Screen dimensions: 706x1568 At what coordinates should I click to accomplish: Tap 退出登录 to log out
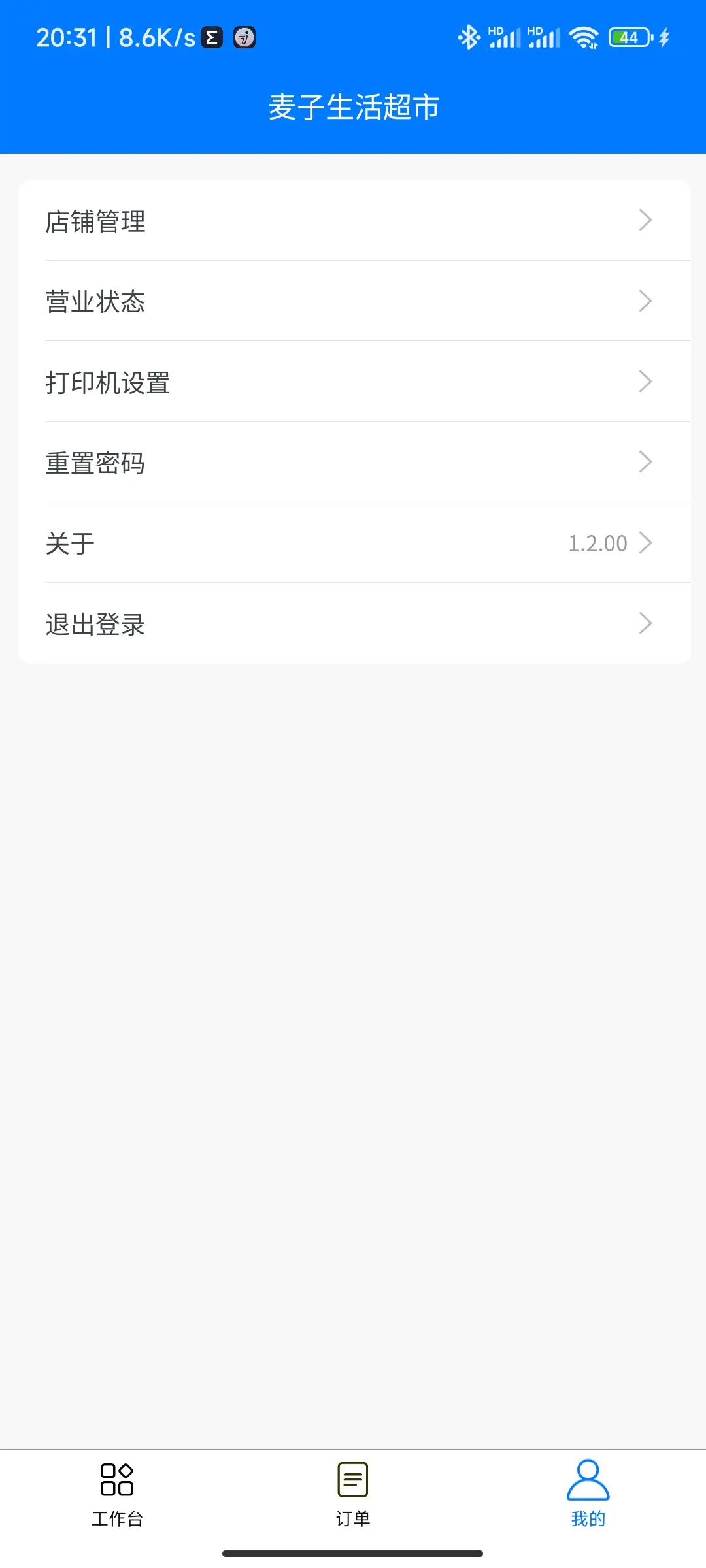click(354, 623)
